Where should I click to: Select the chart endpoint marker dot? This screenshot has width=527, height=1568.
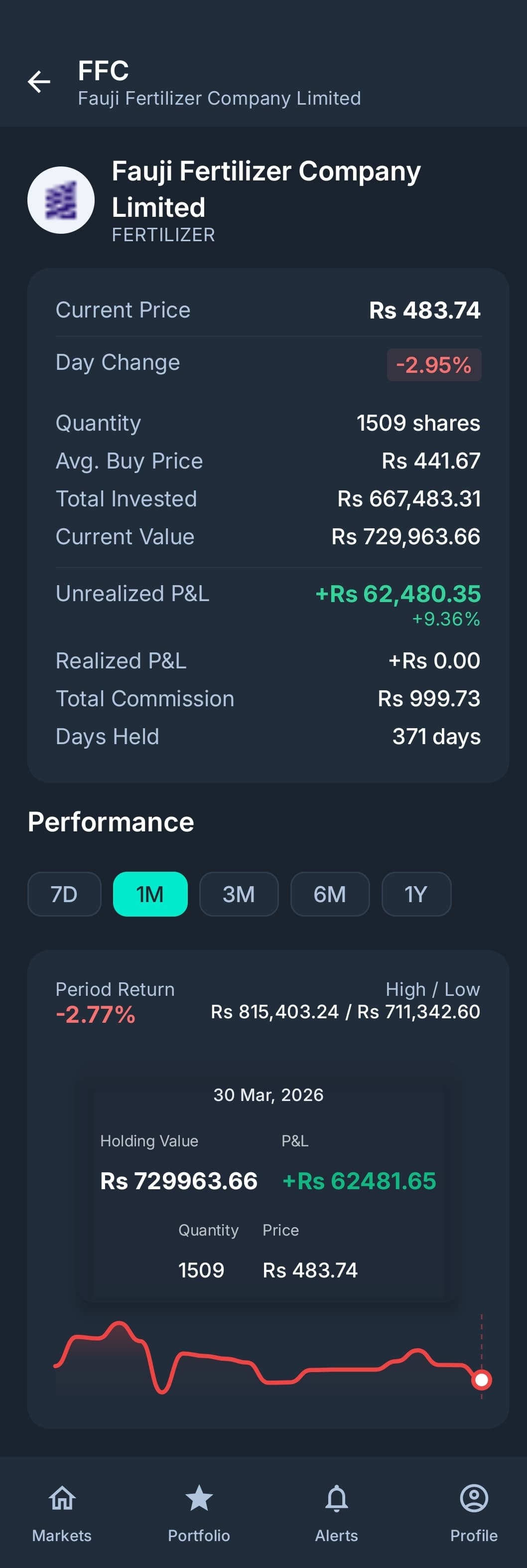click(481, 1380)
